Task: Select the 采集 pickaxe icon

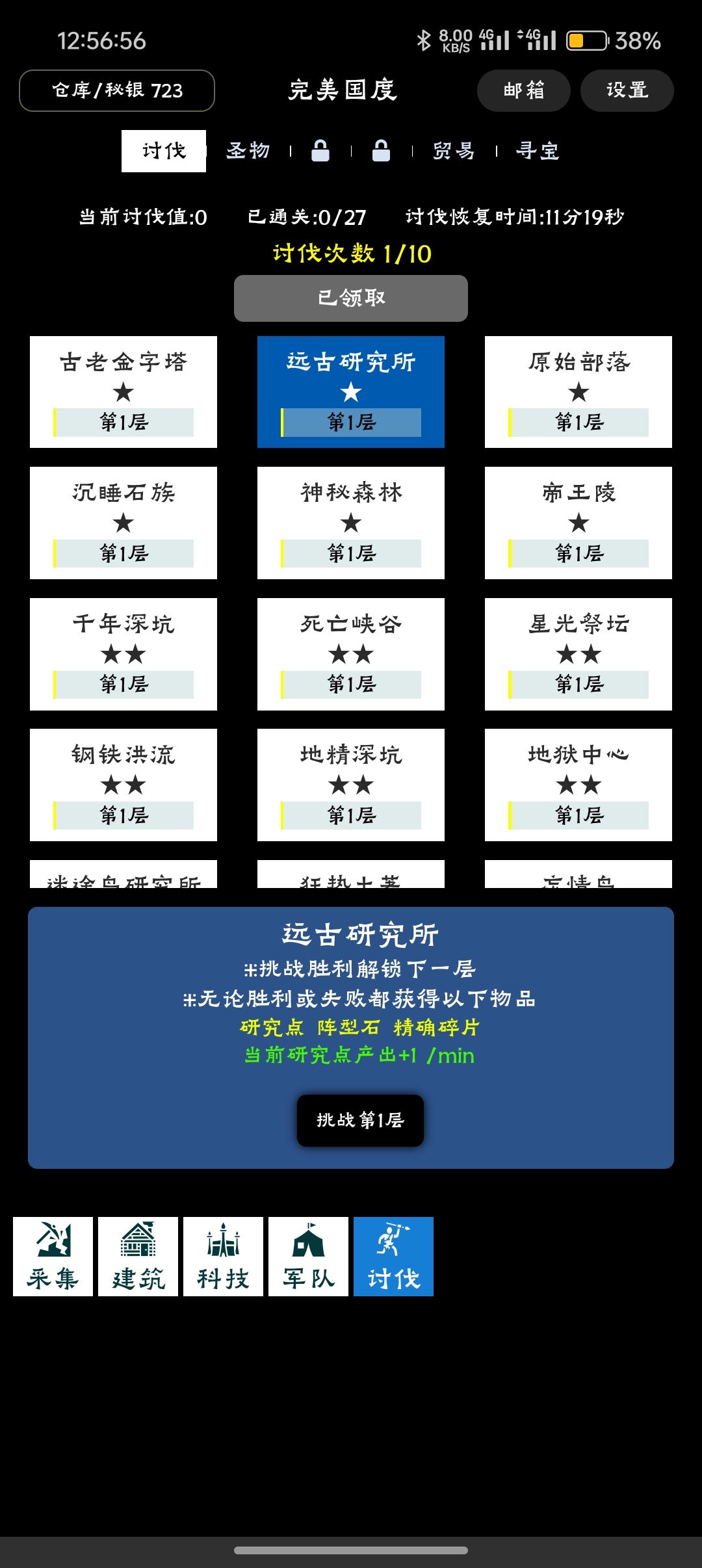Action: (x=52, y=1255)
